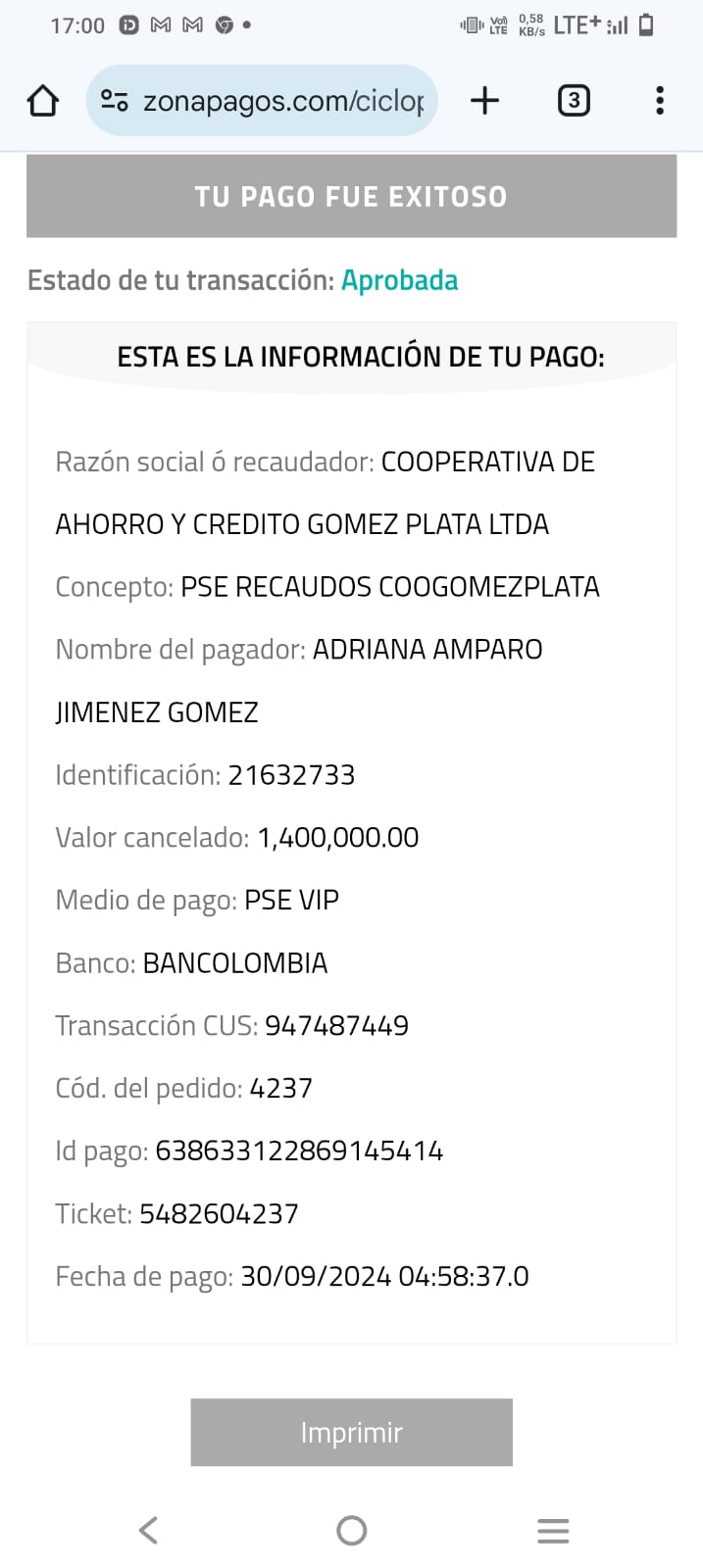Open the browser overflow menu
This screenshot has width=703, height=1568.
(660, 101)
